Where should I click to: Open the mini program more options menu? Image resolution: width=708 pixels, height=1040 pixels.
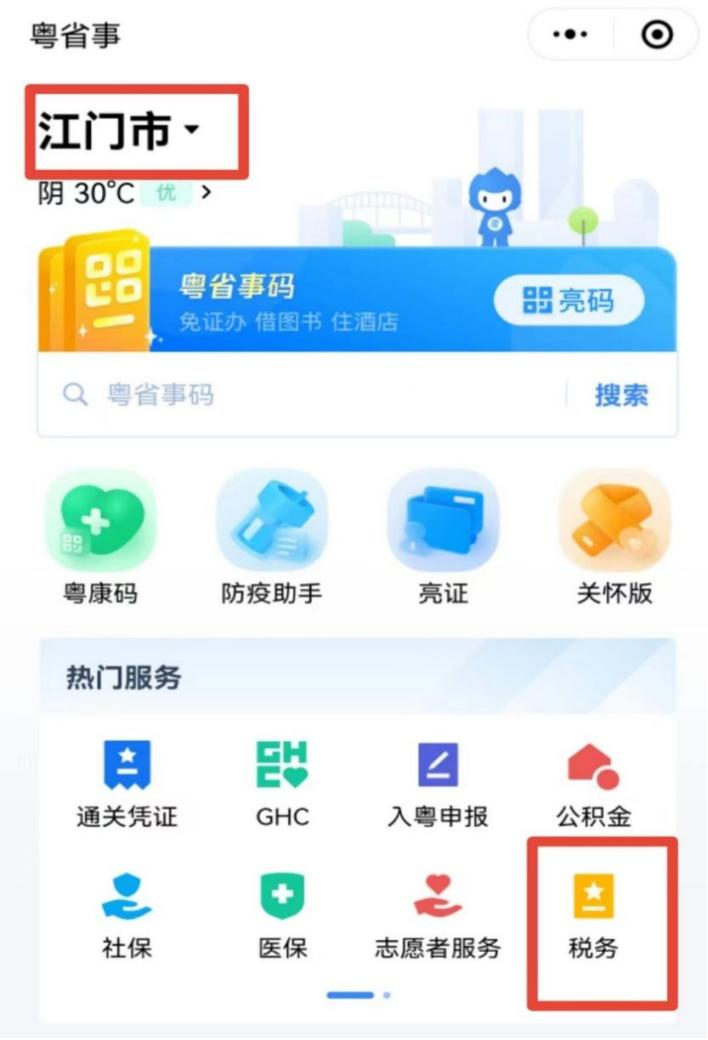[x=571, y=35]
